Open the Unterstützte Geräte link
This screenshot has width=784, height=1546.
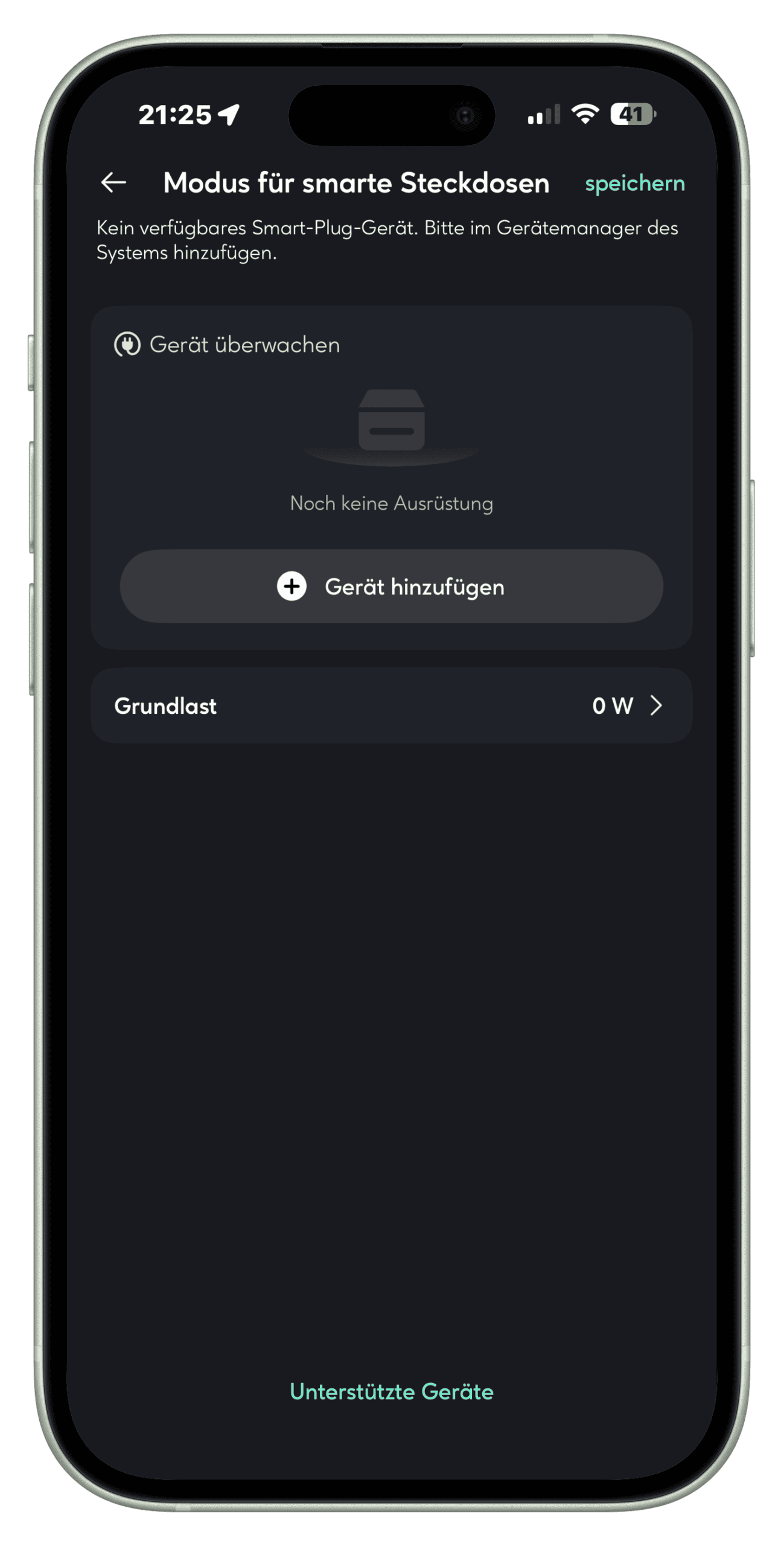point(391,1391)
